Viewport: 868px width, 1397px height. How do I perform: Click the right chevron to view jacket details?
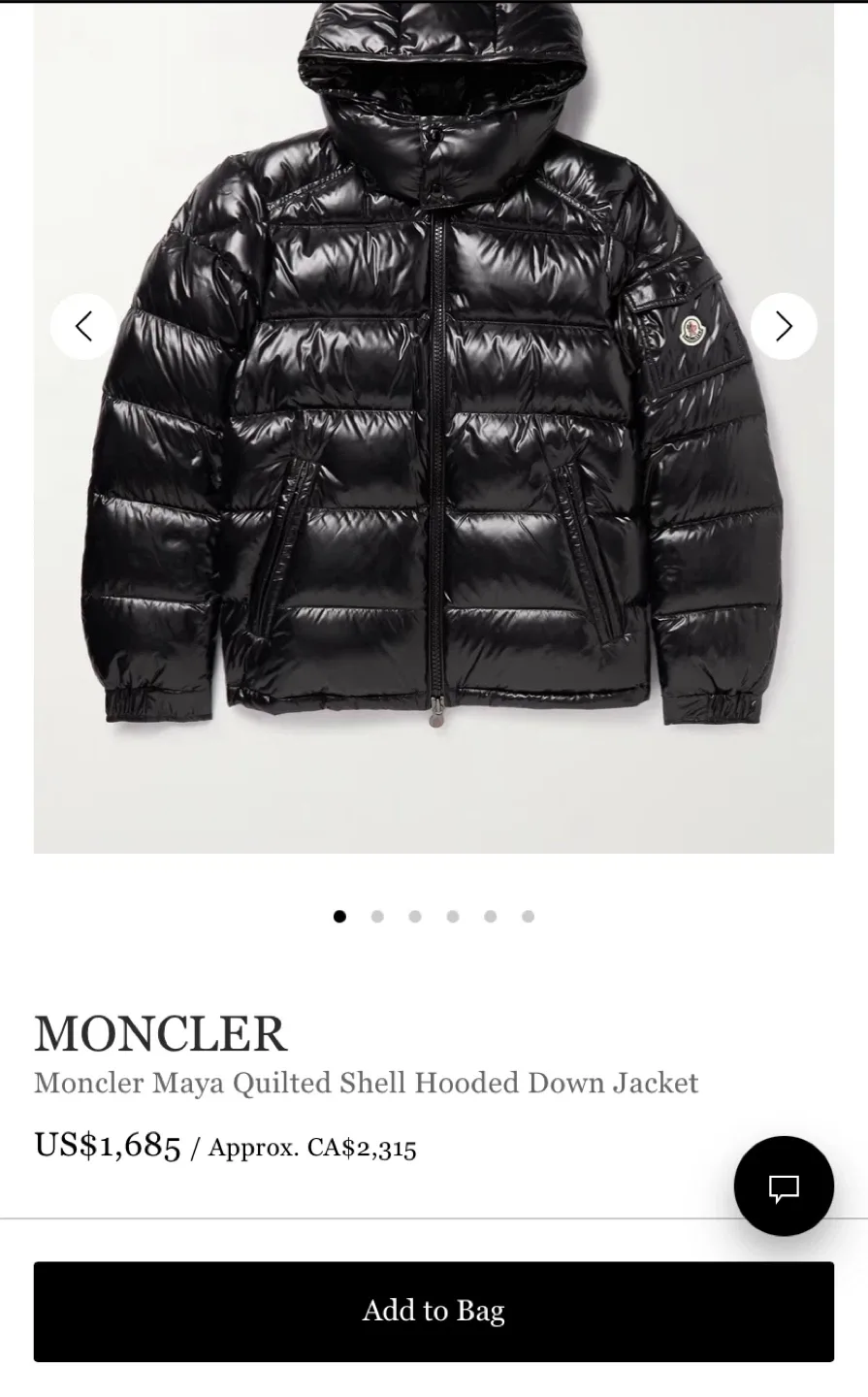click(x=783, y=326)
